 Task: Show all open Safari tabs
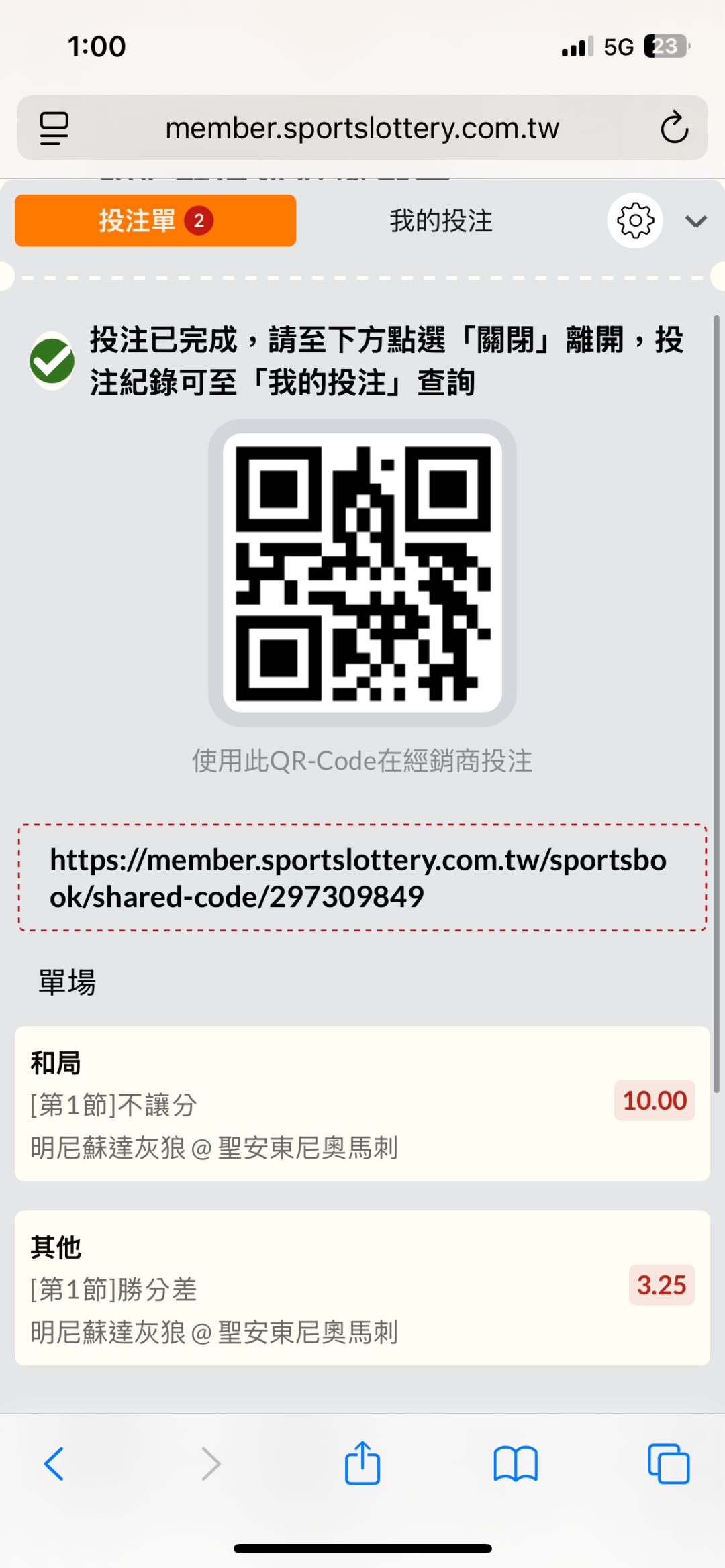tap(669, 1463)
